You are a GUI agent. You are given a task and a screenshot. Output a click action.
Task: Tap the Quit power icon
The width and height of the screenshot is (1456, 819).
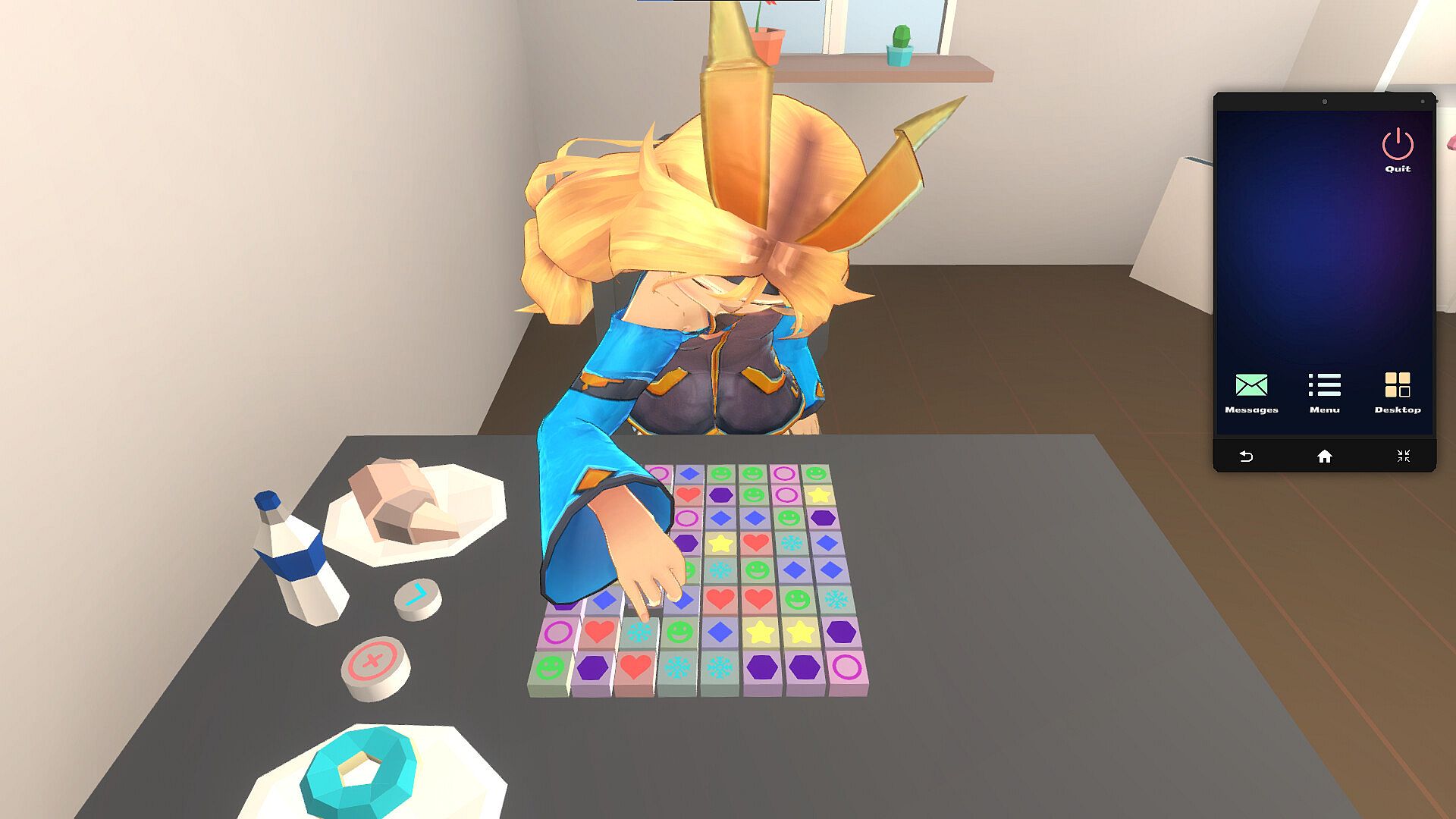click(x=1397, y=145)
